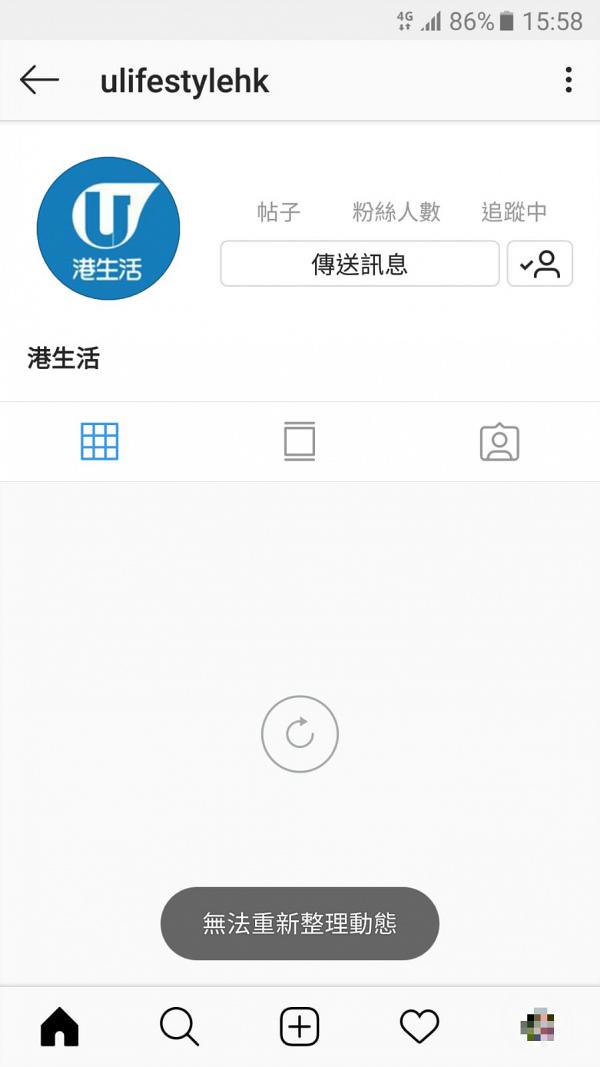
Task: Open the tagged photos tab
Action: tap(499, 441)
